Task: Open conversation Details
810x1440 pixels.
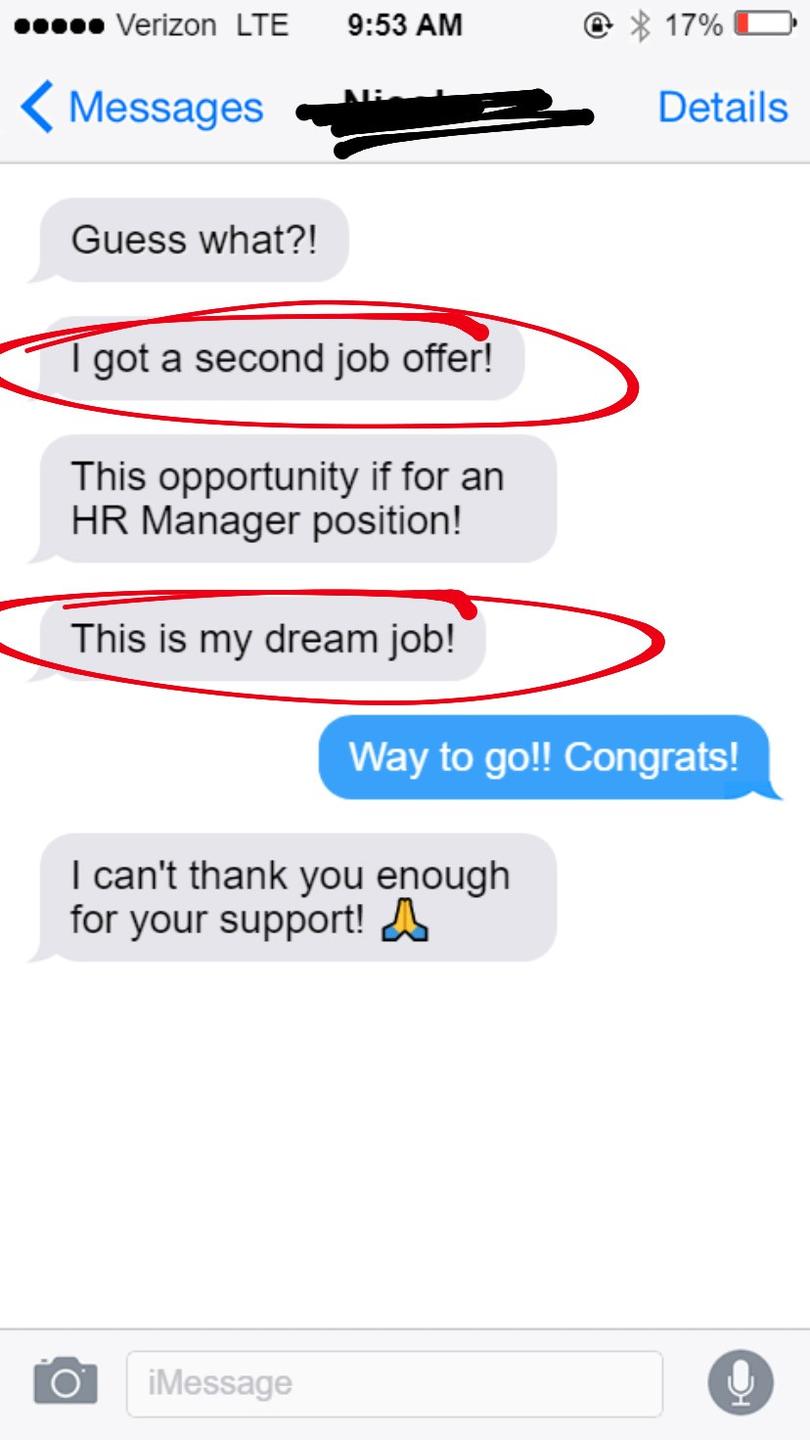Action: (722, 107)
